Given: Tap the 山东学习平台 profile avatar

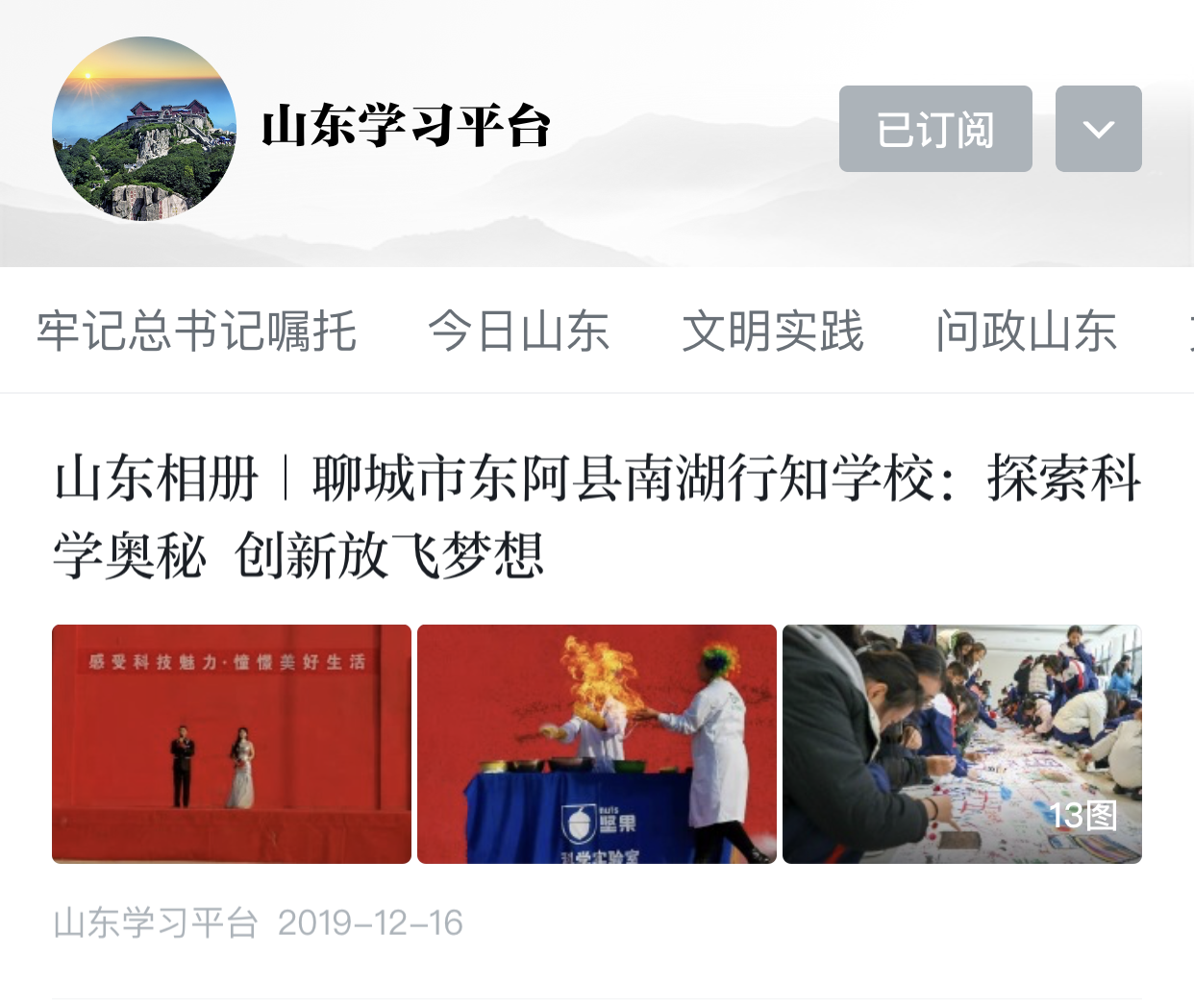Looking at the screenshot, I should pyautogui.click(x=144, y=129).
